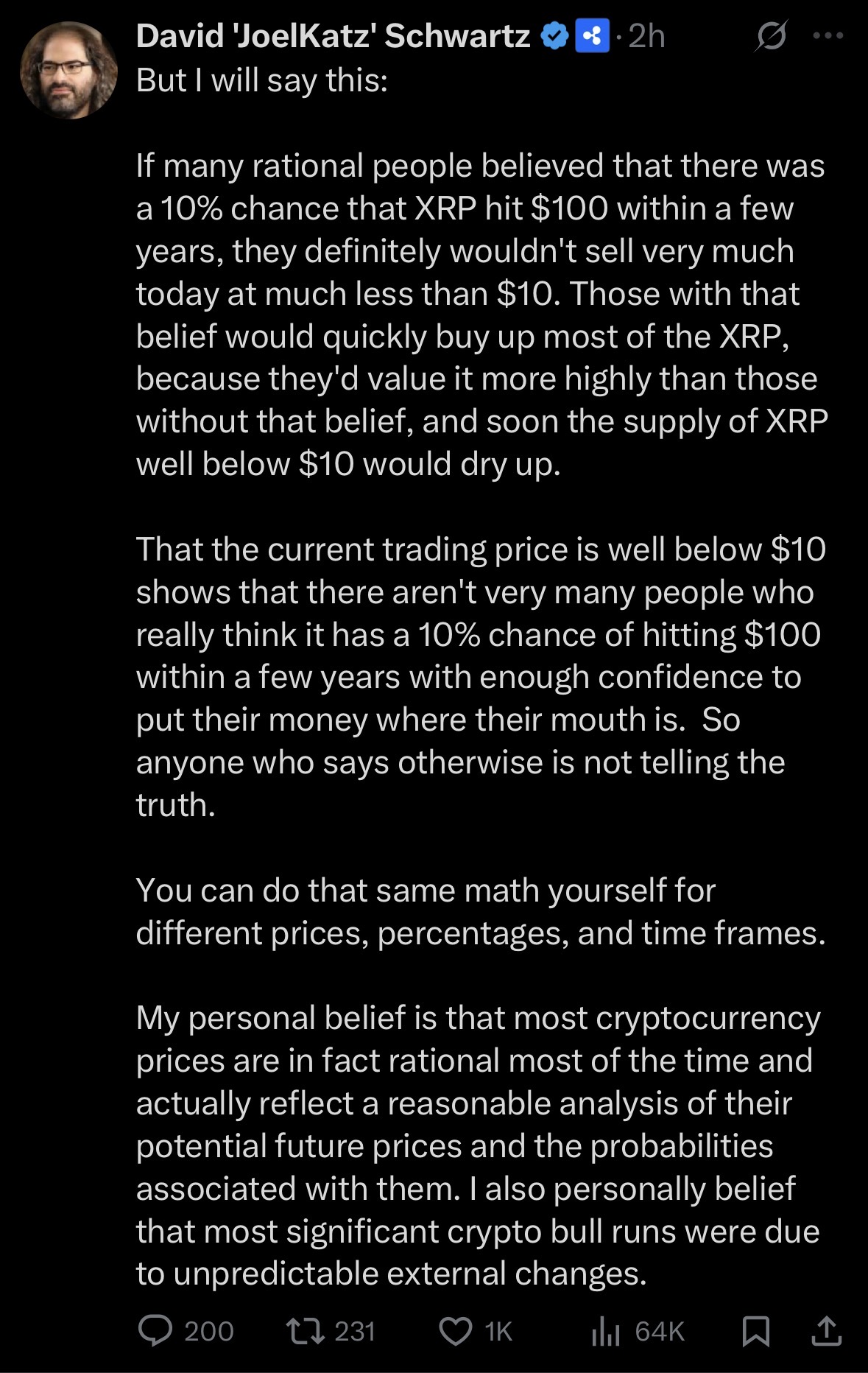The image size is (868, 1373).
Task: View the tweet's analytics
Action: pyautogui.click(x=606, y=1331)
